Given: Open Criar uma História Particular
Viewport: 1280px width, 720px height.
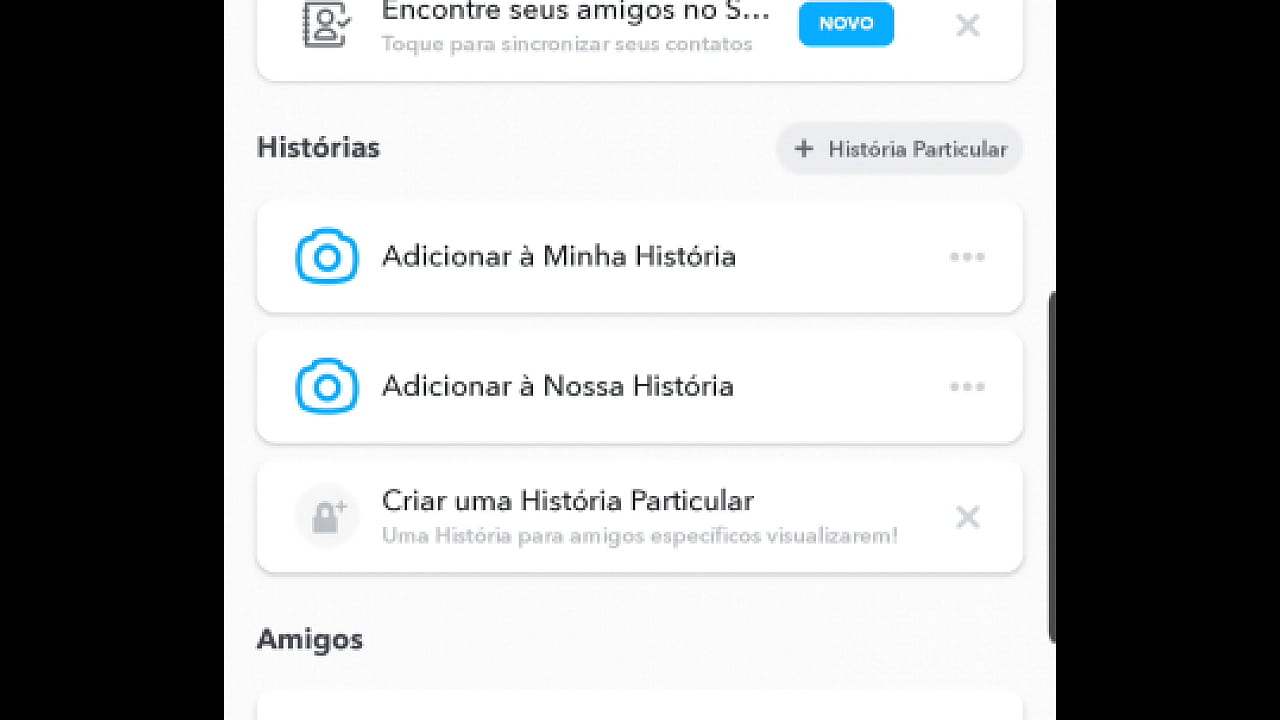Looking at the screenshot, I should tap(567, 516).
